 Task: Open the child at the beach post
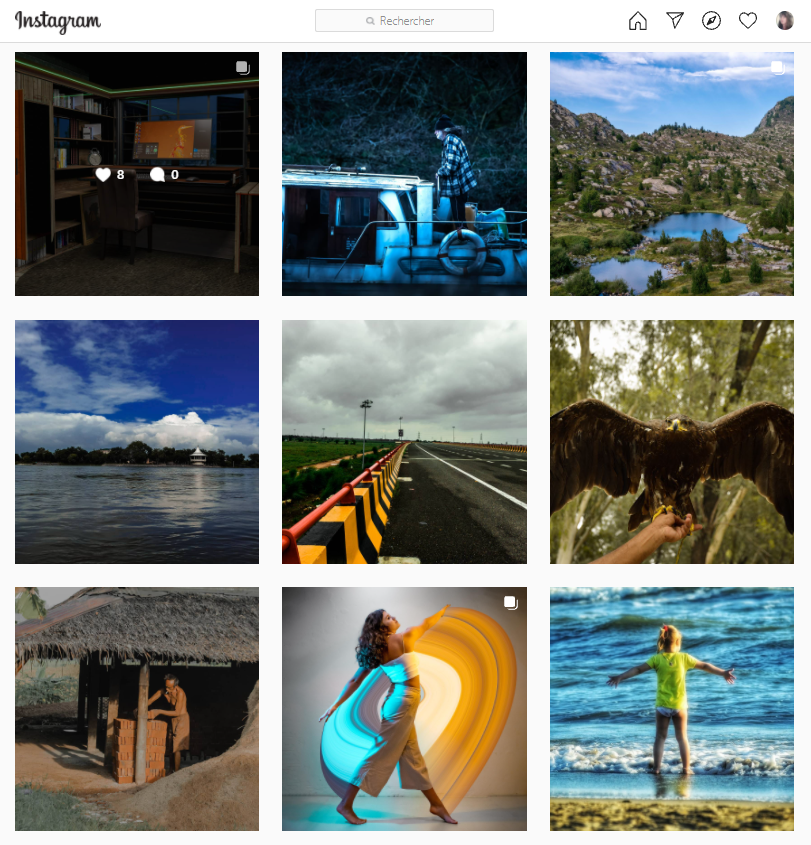coord(671,708)
